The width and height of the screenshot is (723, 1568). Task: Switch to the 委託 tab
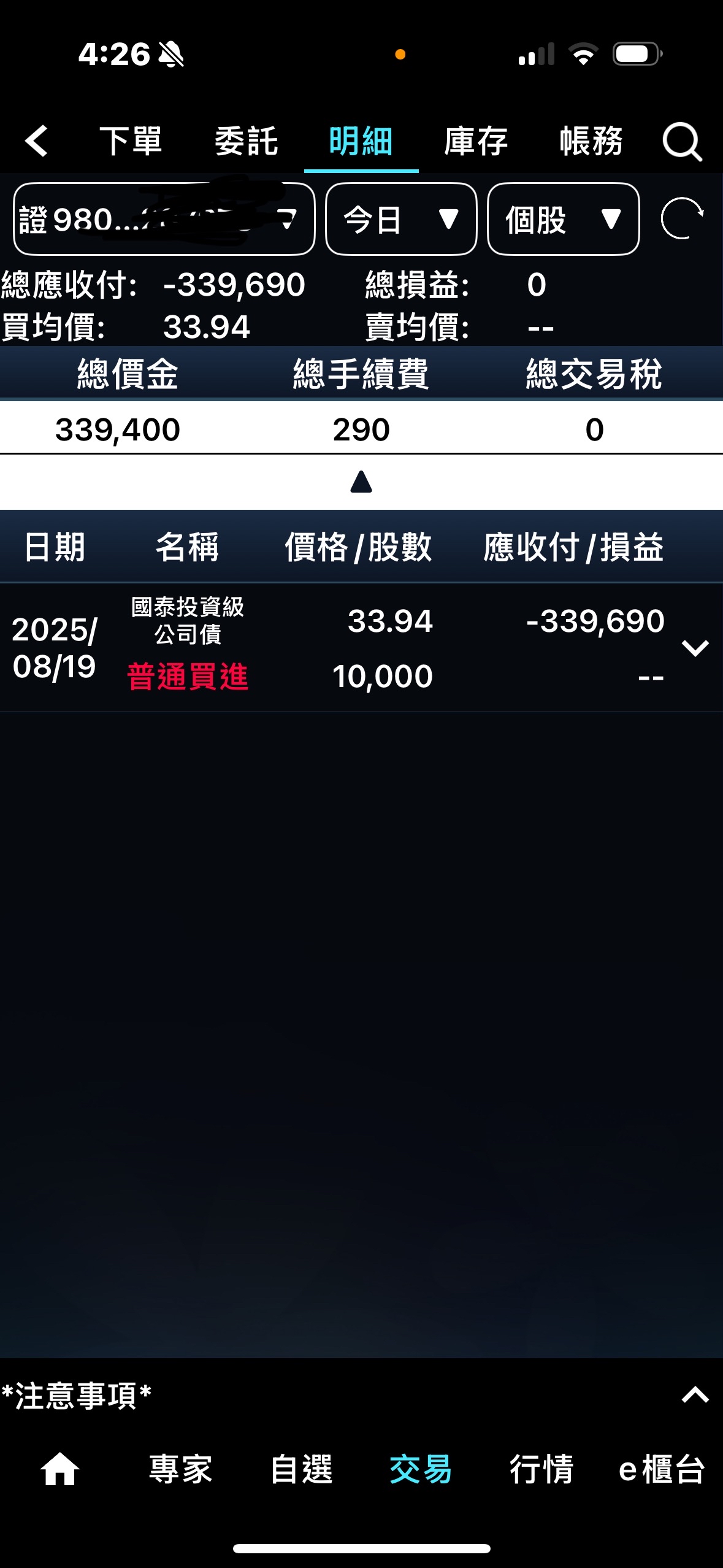click(247, 141)
